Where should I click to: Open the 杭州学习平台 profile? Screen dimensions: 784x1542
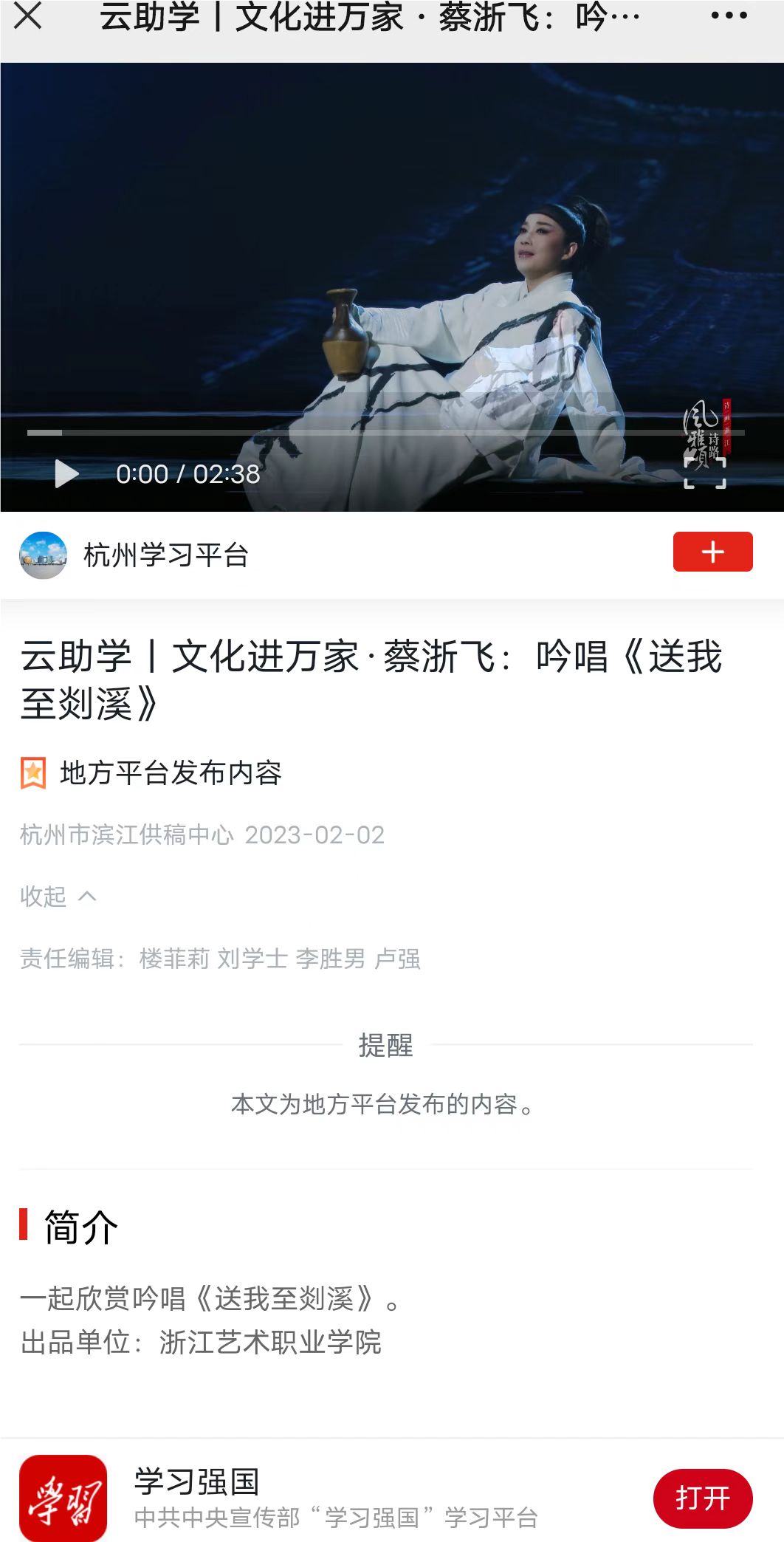click(165, 555)
